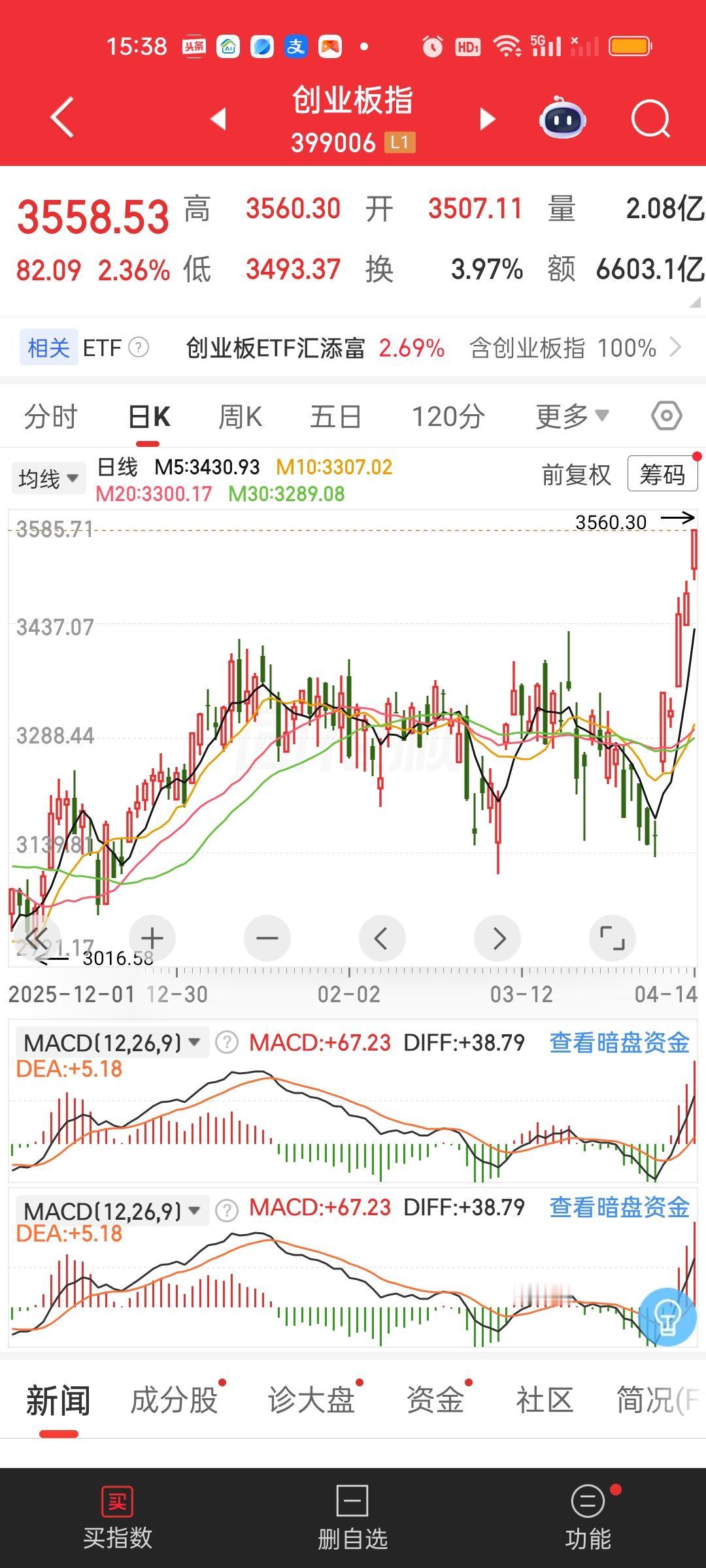Tap the floating lightbulb icon

pyautogui.click(x=668, y=1318)
